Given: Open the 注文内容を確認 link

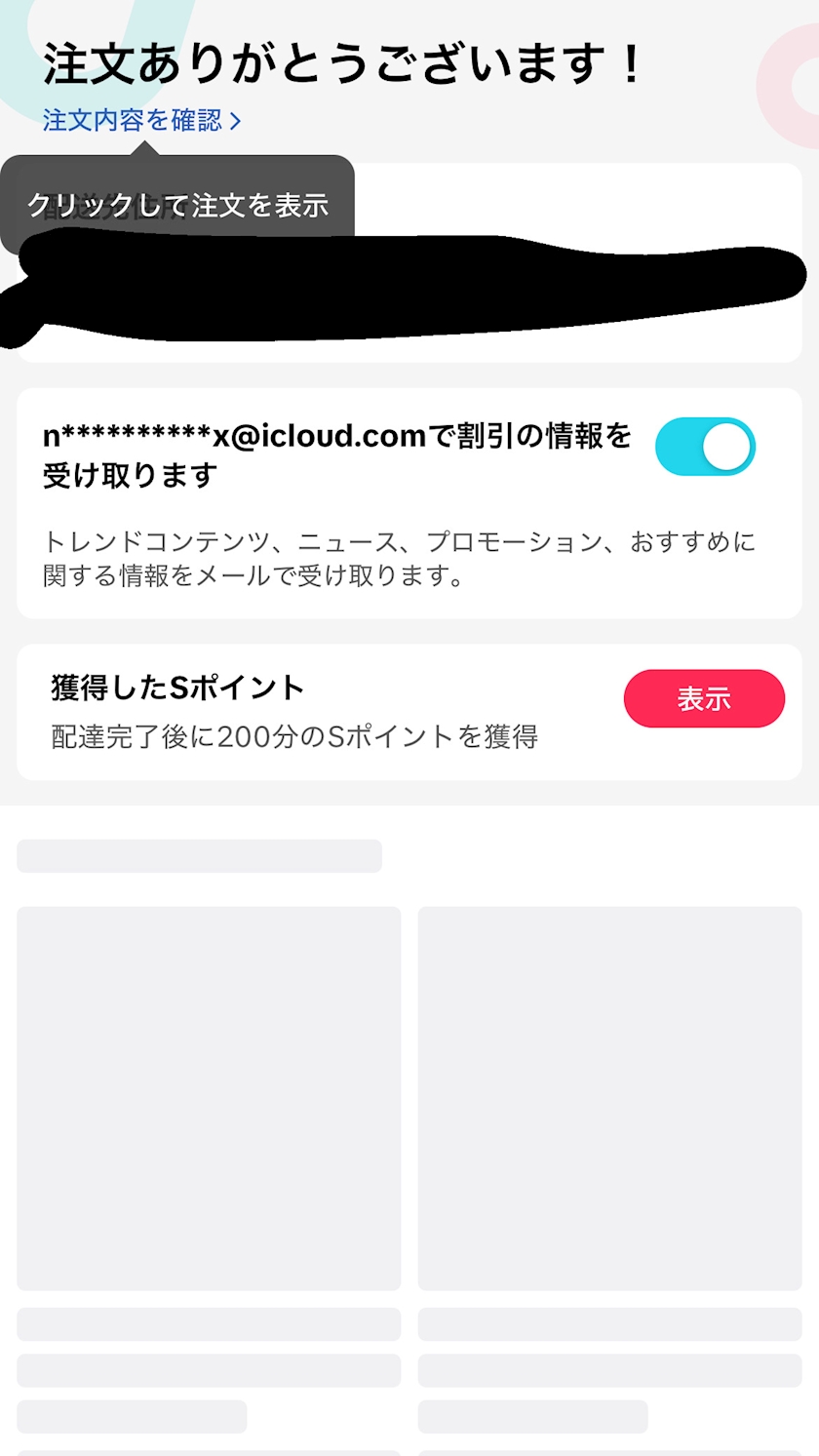Looking at the screenshot, I should (141, 120).
